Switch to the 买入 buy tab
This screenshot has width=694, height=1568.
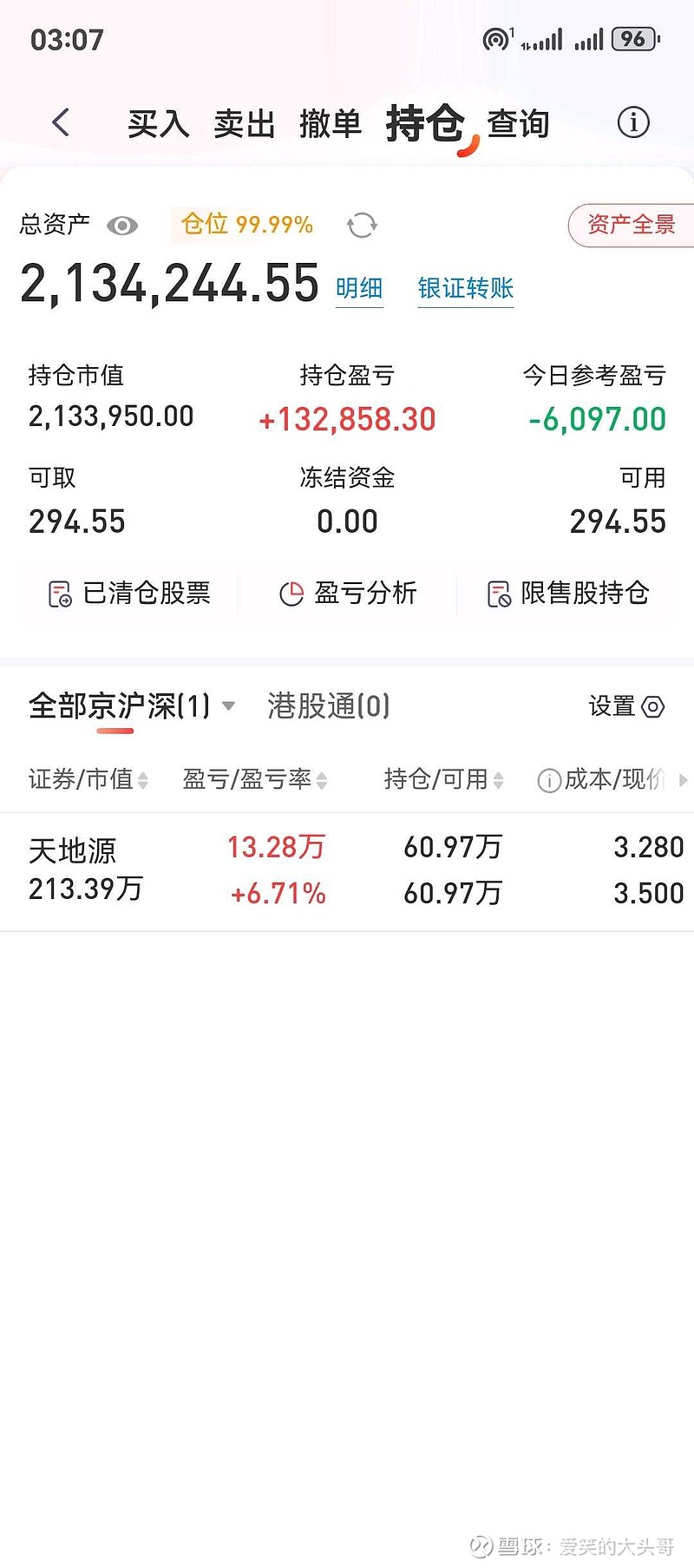pyautogui.click(x=158, y=122)
